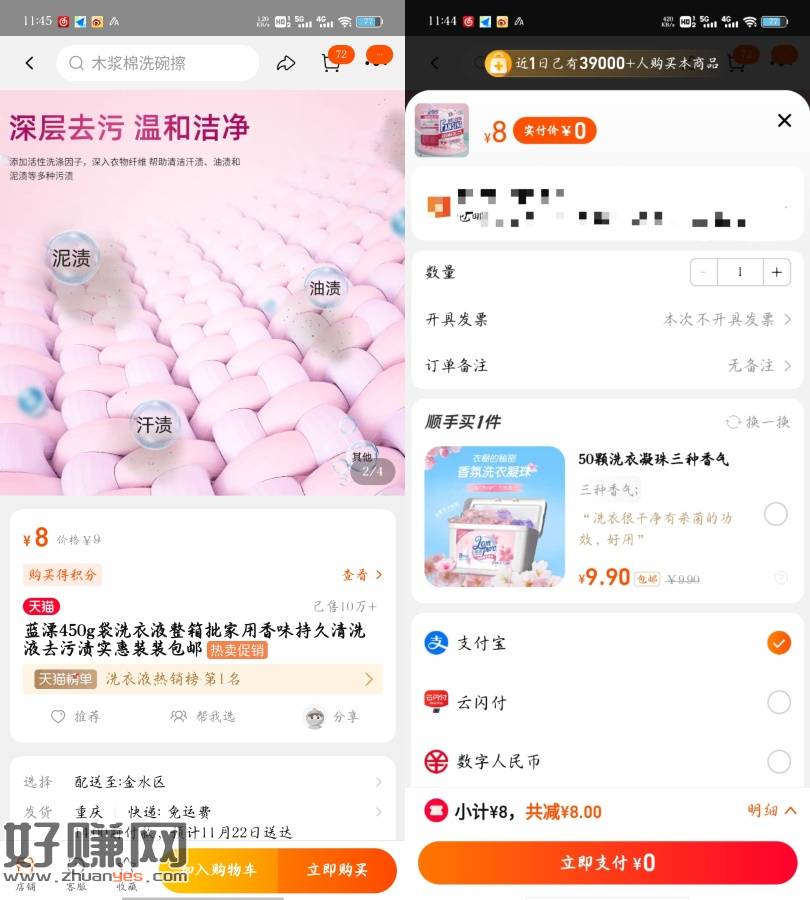Screen dimensions: 810x900
Task: Open the 订单备注 order notes row
Action: point(607,365)
